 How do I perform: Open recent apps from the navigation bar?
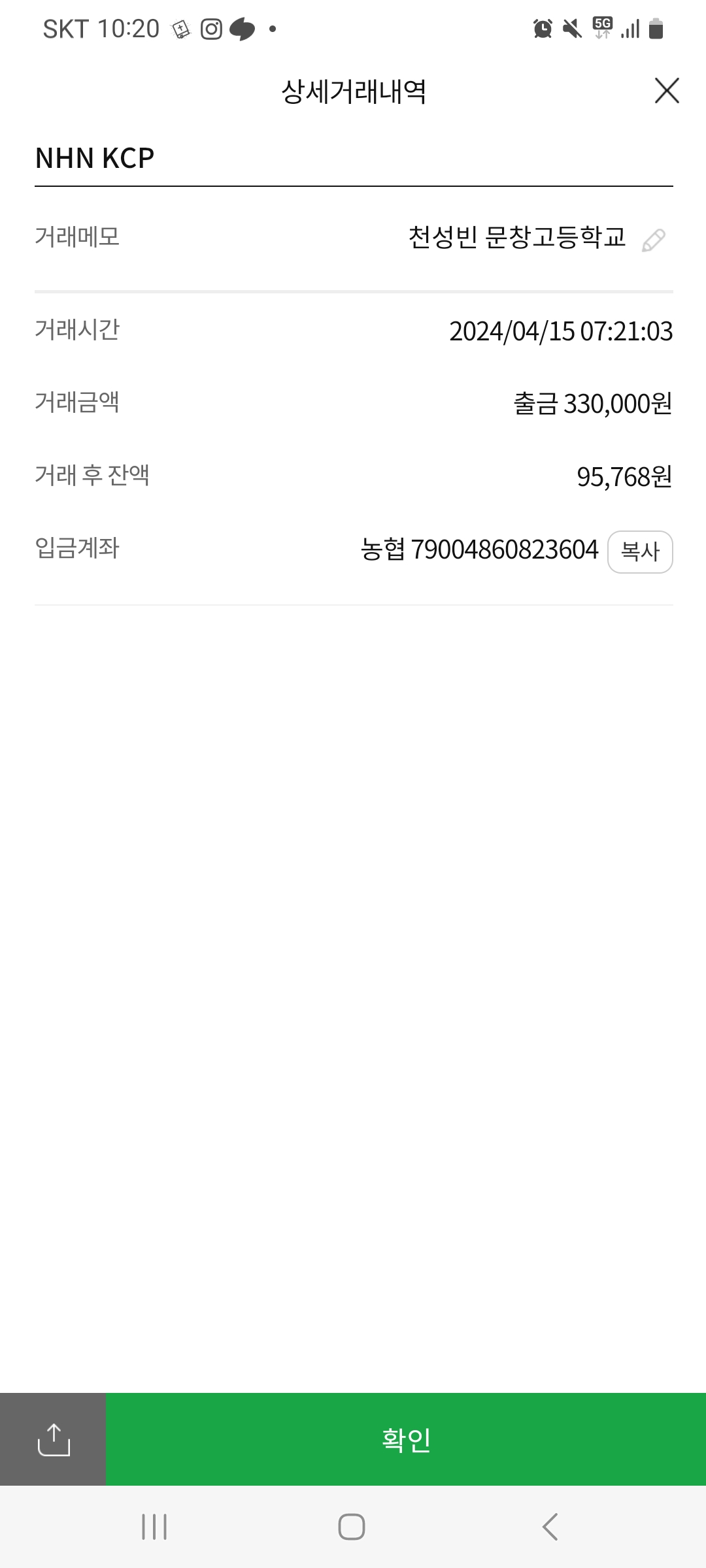click(x=154, y=1527)
